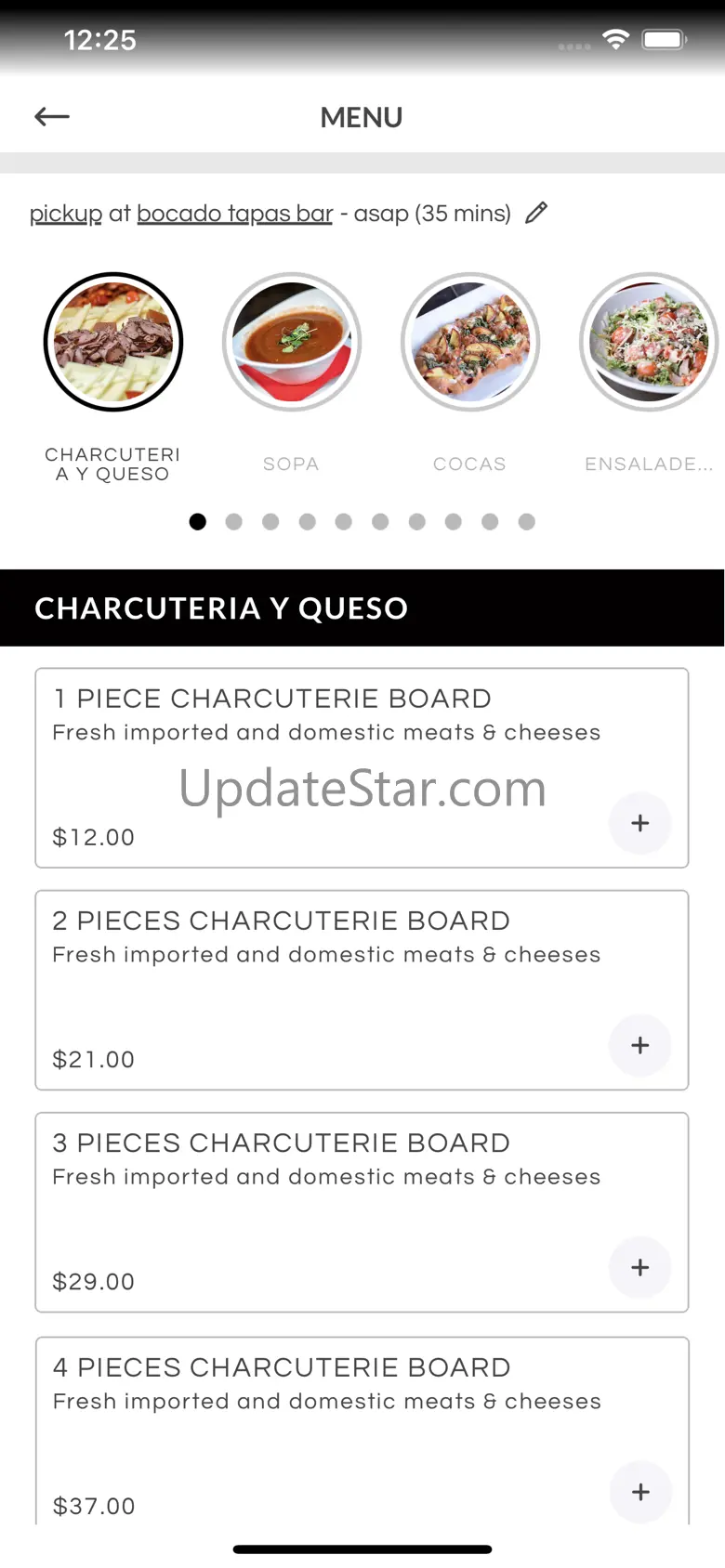Edit order details with pencil icon
This screenshot has height=1568, width=725.
point(536,214)
